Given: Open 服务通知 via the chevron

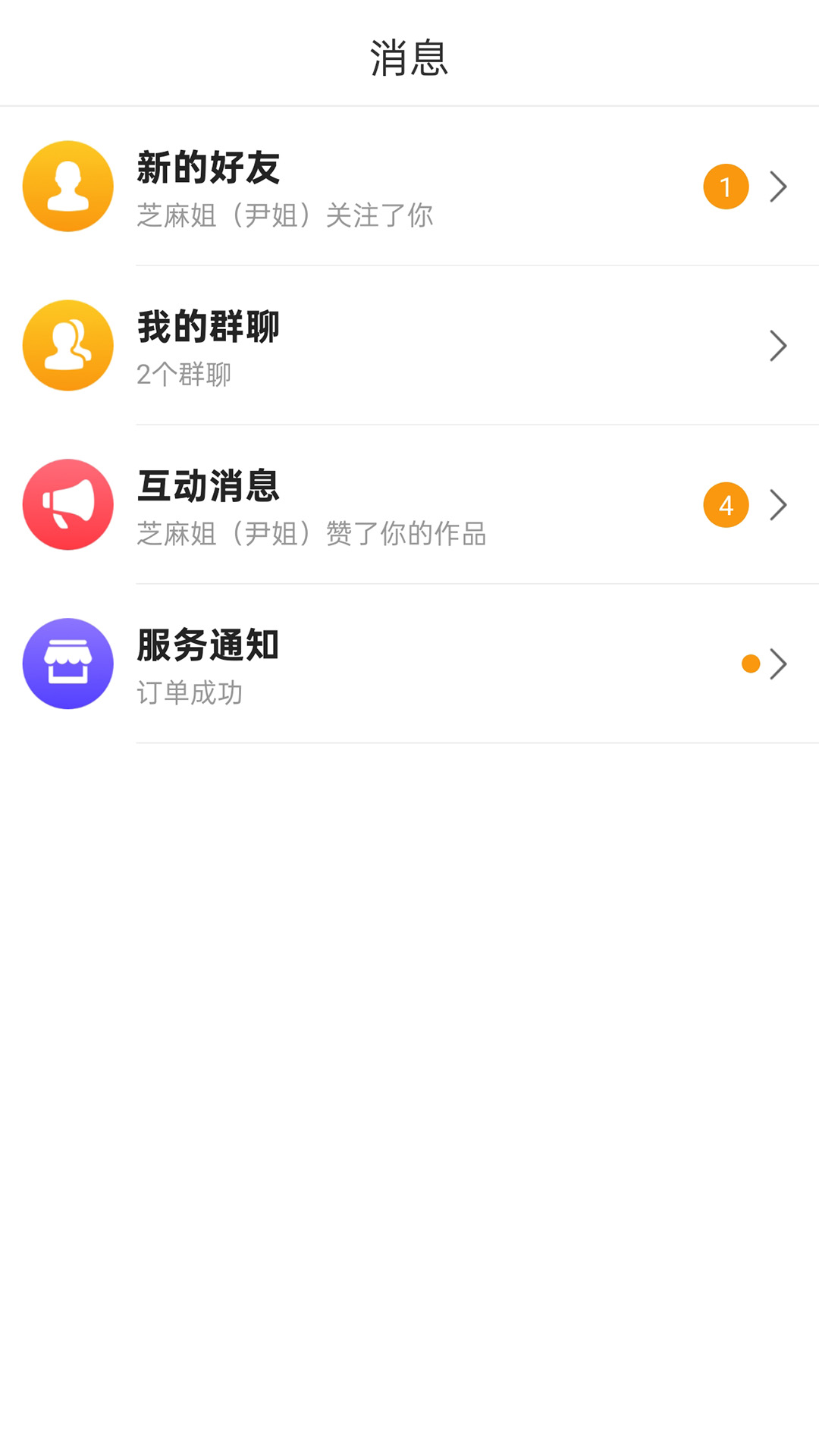Looking at the screenshot, I should tap(779, 664).
